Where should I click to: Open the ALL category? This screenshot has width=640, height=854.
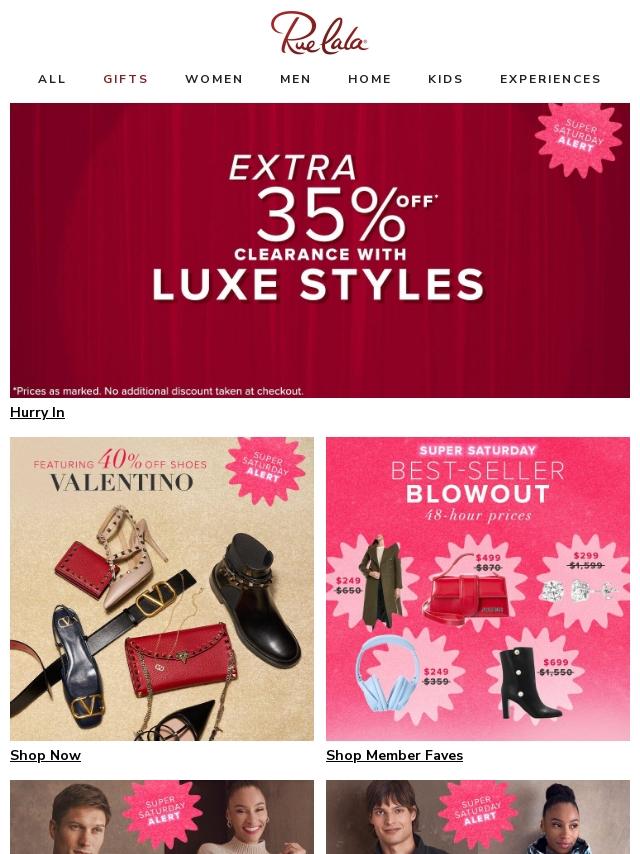pos(52,79)
